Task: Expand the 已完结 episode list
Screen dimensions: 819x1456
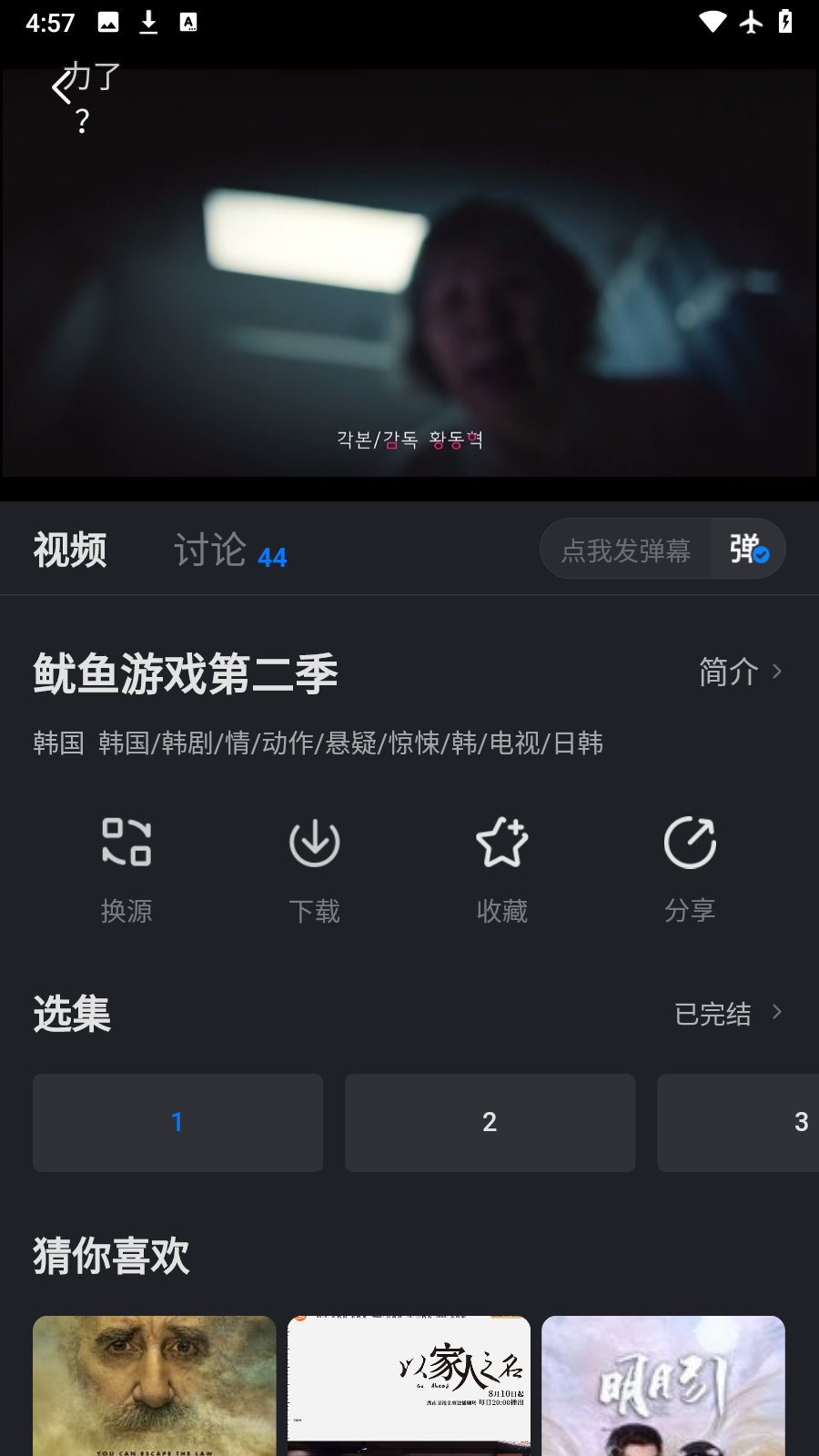Action: coord(728,1013)
